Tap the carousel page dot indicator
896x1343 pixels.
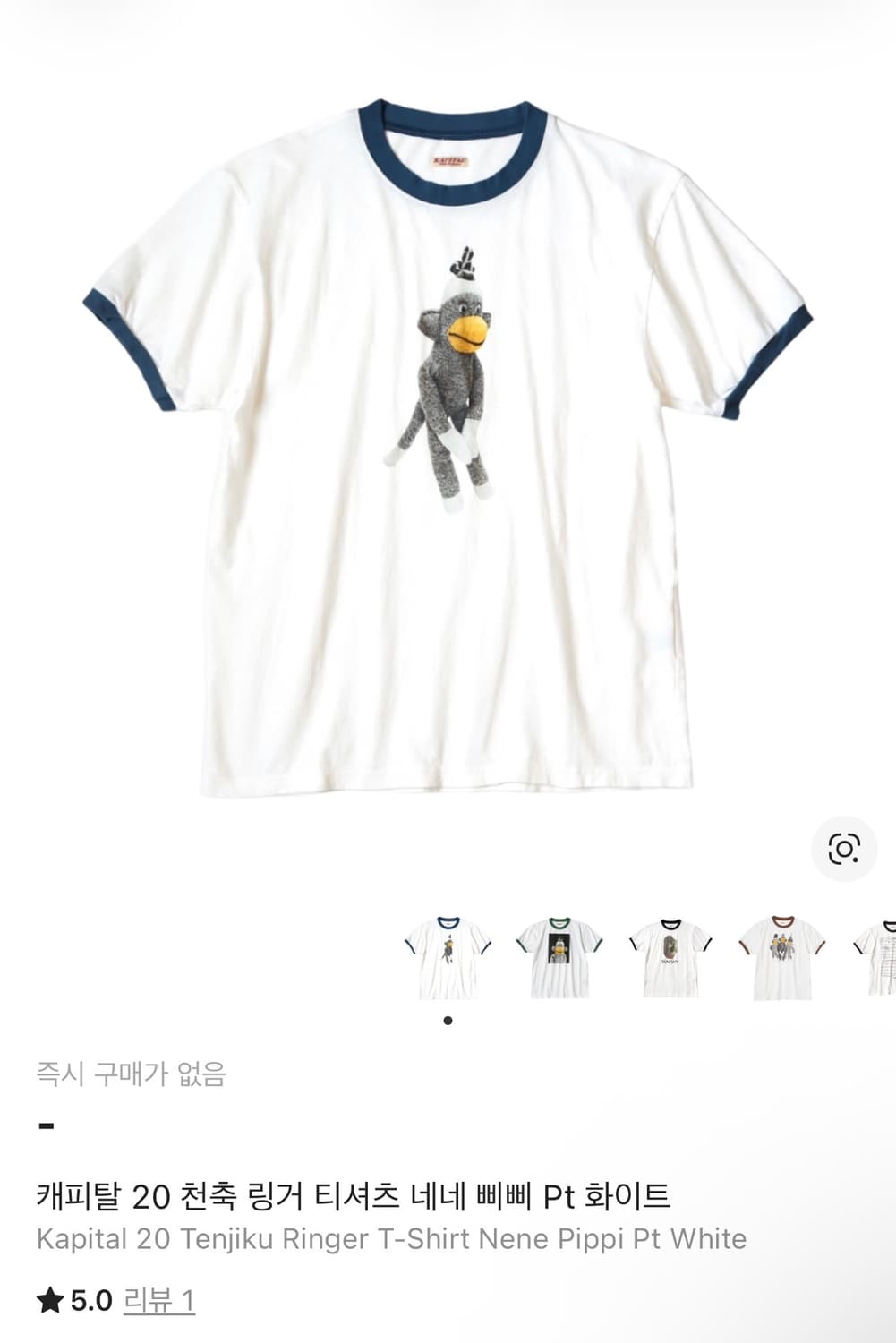(448, 1019)
